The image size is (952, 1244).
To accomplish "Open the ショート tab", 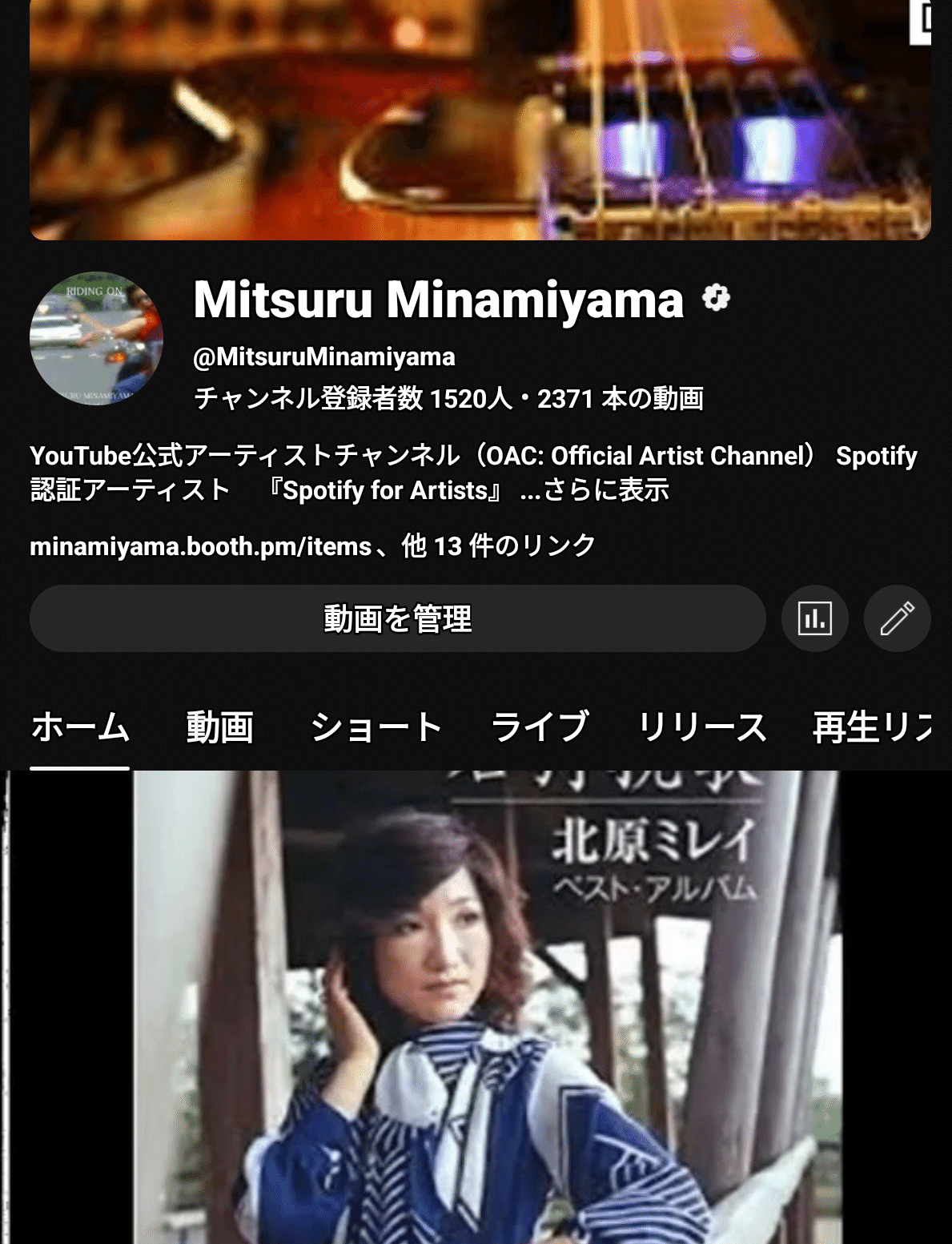I will [376, 727].
